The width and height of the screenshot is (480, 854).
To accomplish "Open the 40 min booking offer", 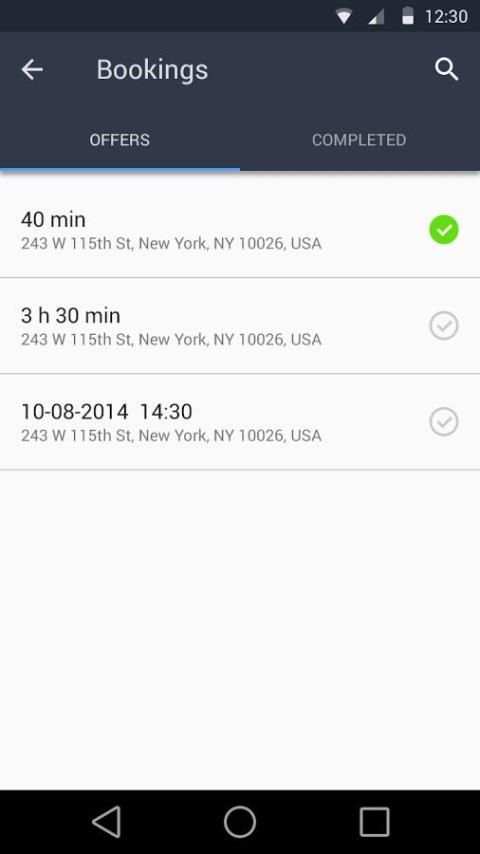I will tap(240, 229).
